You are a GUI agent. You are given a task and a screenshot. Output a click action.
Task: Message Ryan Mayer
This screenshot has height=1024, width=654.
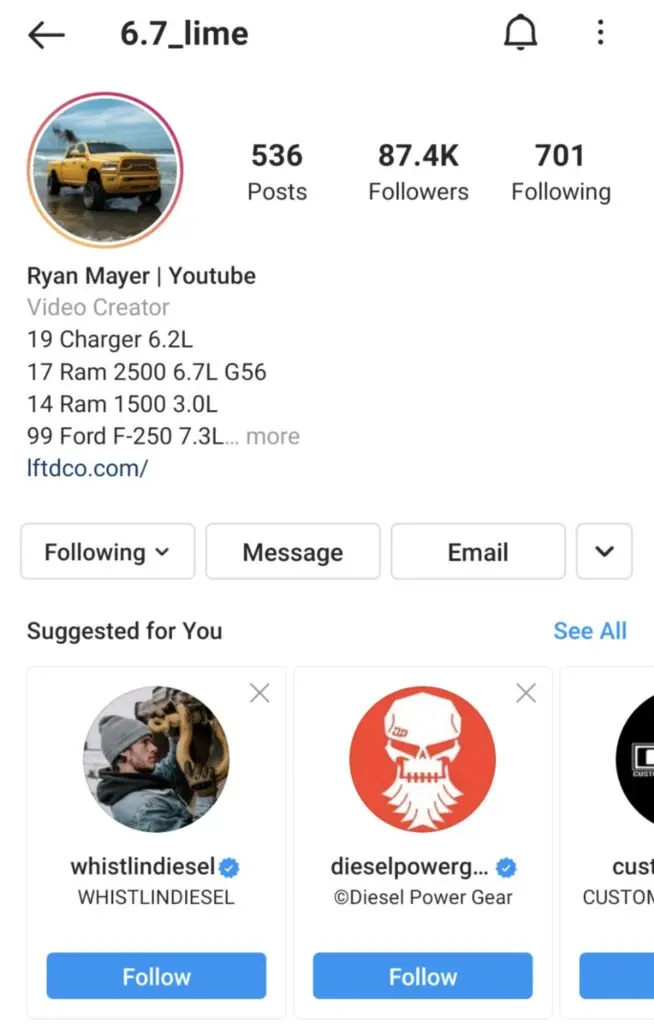[292, 552]
